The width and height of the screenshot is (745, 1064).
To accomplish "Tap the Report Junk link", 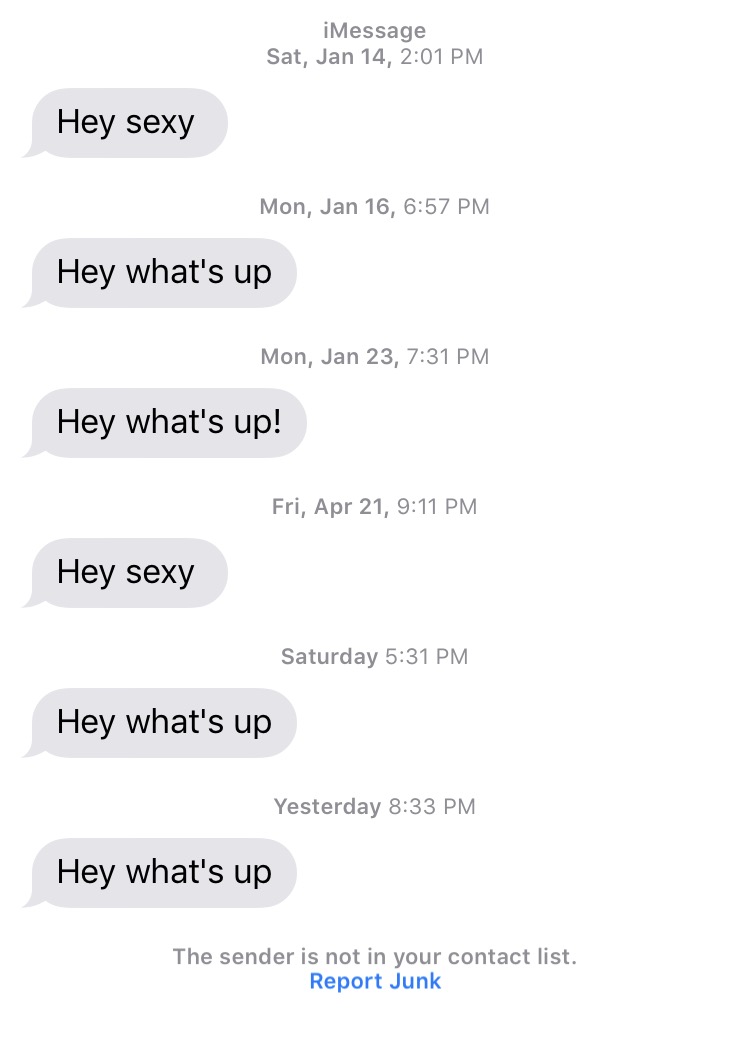I will [x=375, y=981].
